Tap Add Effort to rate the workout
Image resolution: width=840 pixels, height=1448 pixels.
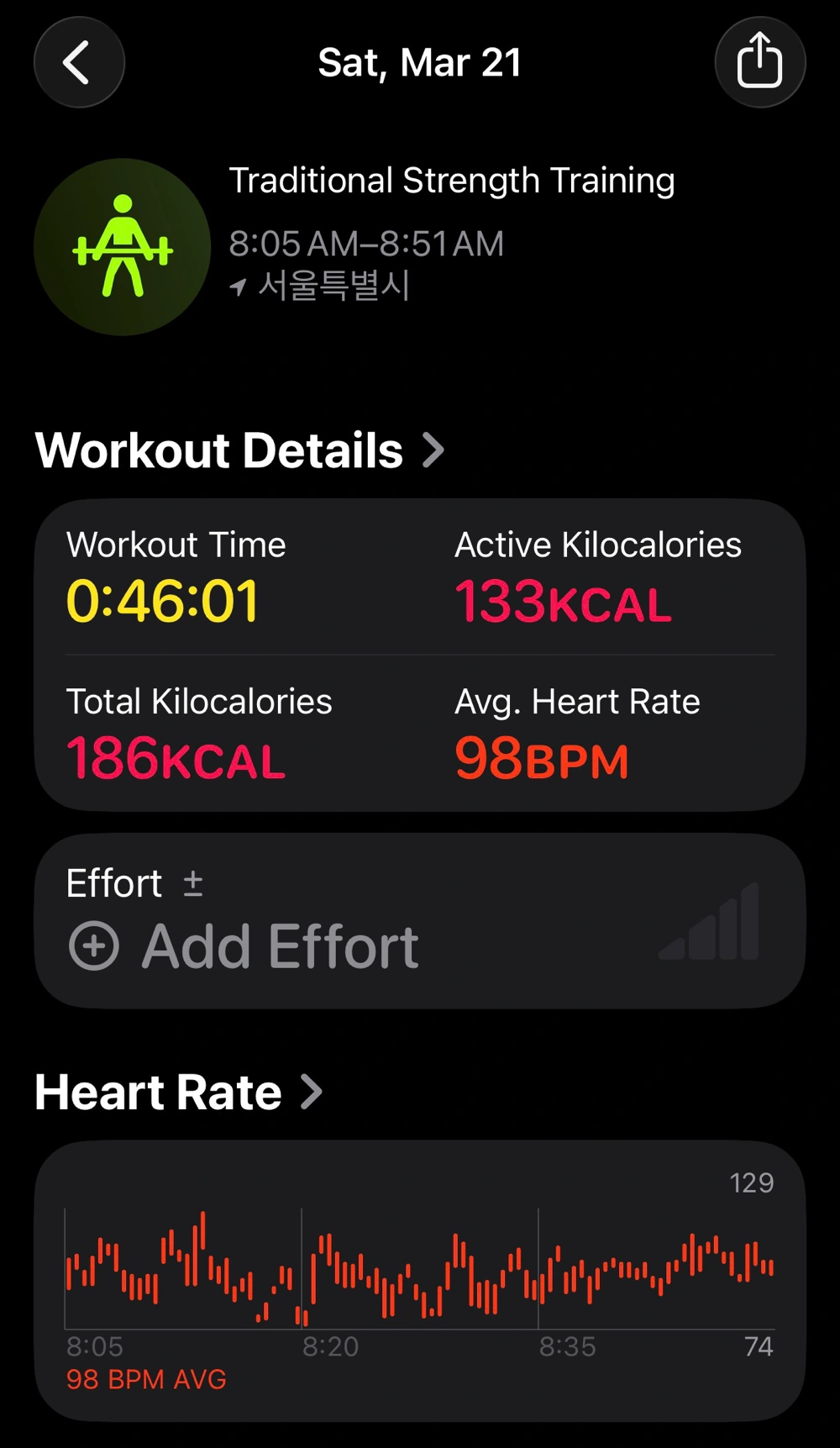coord(244,946)
